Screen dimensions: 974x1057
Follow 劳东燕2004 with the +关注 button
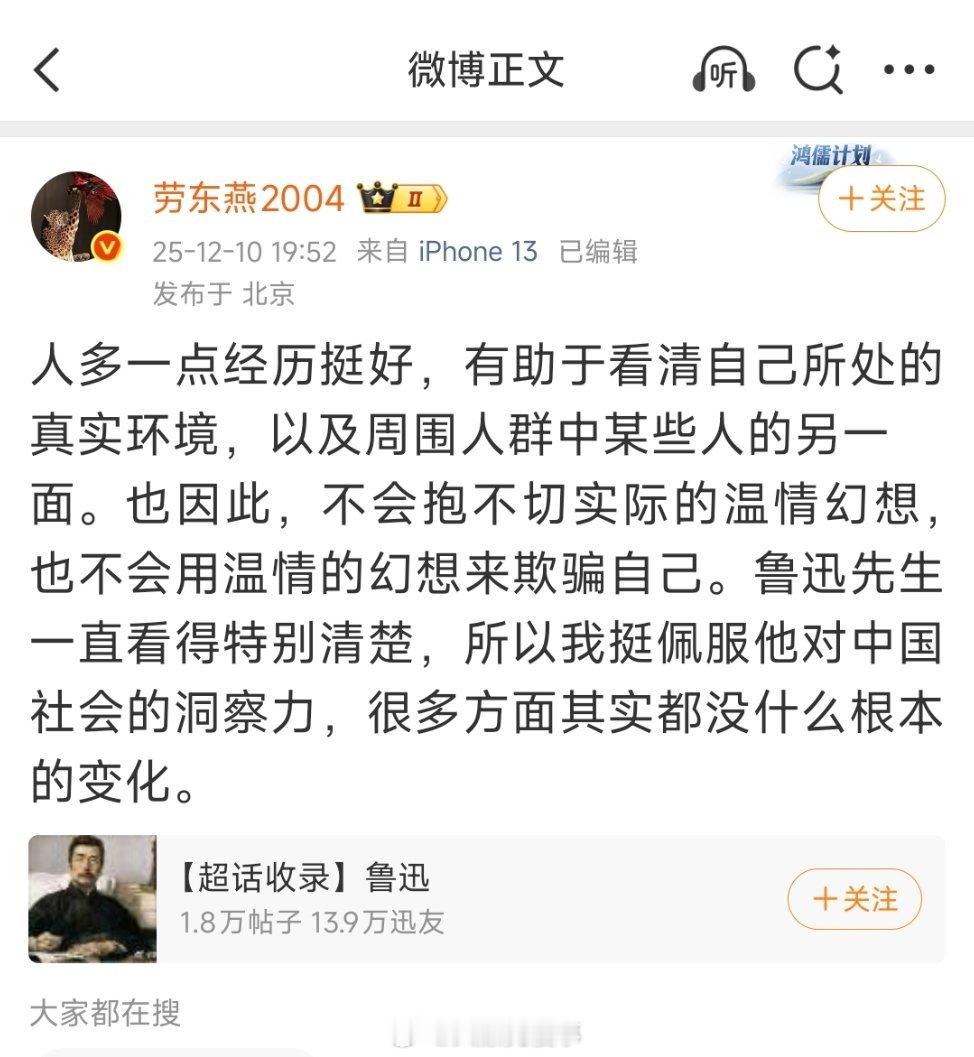pyautogui.click(x=881, y=200)
